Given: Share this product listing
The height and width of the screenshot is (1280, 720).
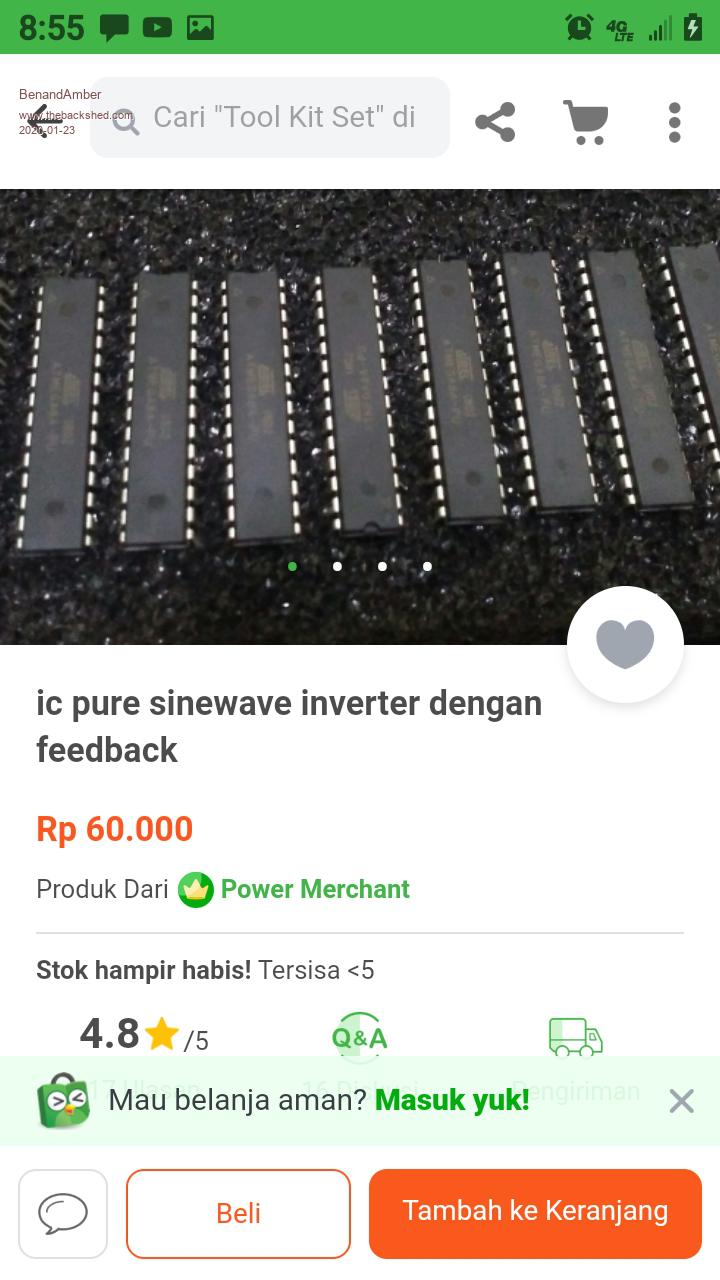Looking at the screenshot, I should coord(495,122).
